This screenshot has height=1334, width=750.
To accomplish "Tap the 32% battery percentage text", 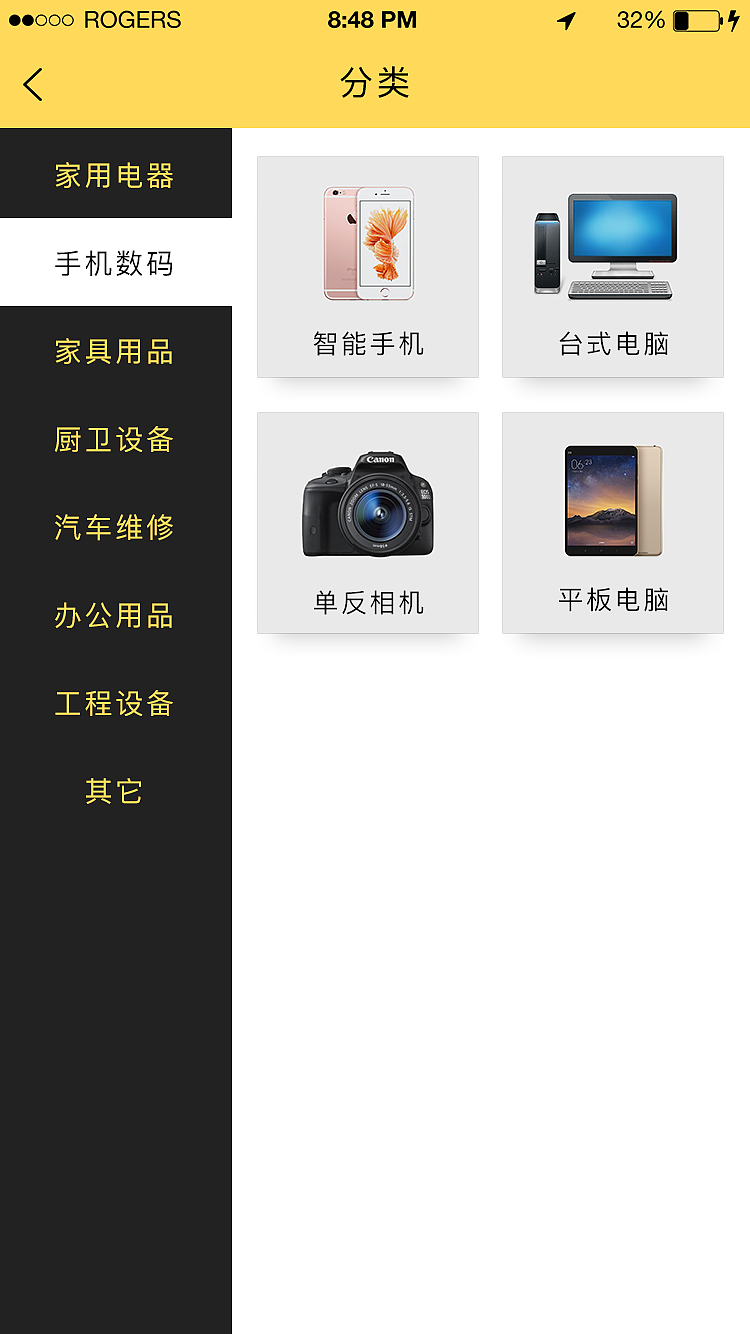I will point(640,20).
